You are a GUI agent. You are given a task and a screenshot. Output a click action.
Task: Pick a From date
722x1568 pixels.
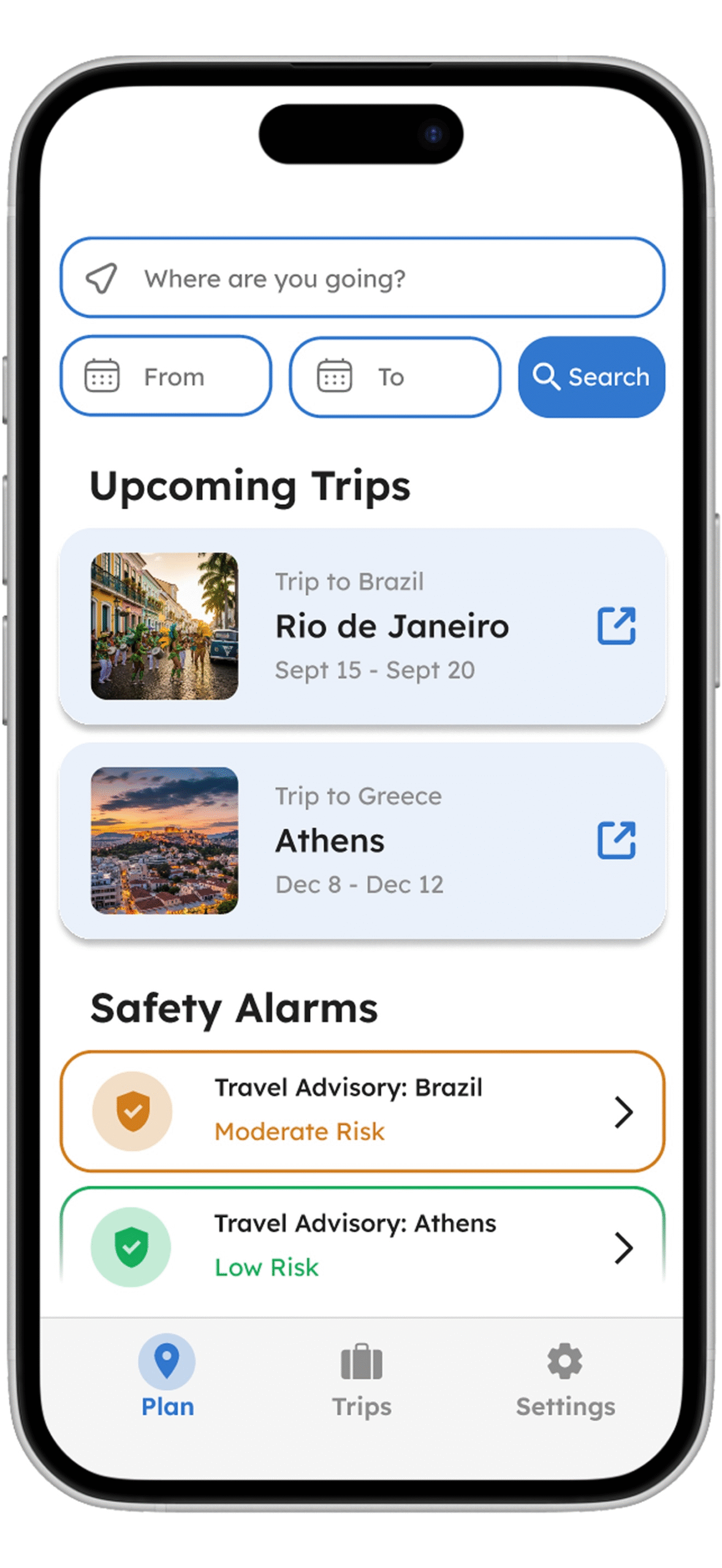point(165,376)
